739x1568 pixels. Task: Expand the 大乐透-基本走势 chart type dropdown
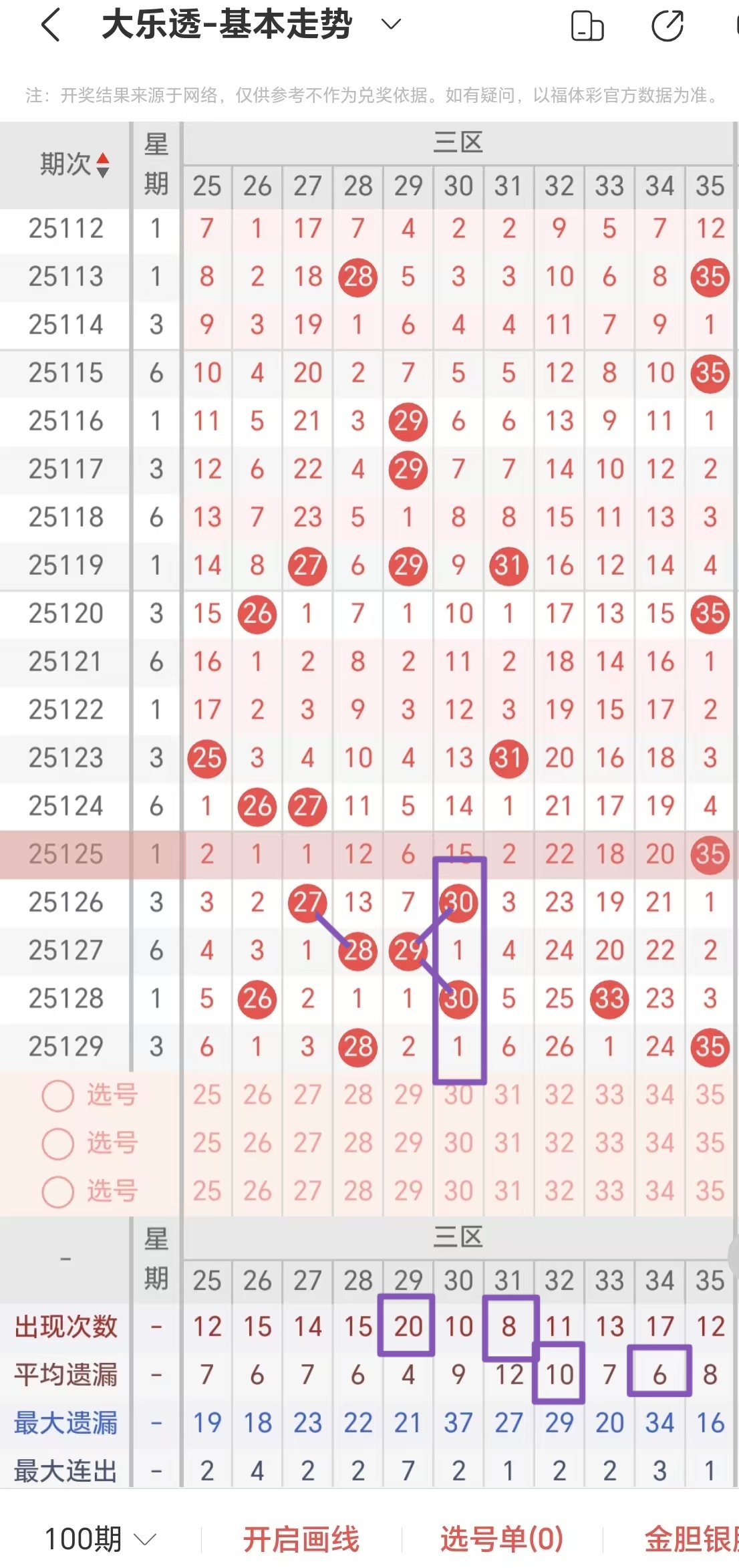click(390, 25)
